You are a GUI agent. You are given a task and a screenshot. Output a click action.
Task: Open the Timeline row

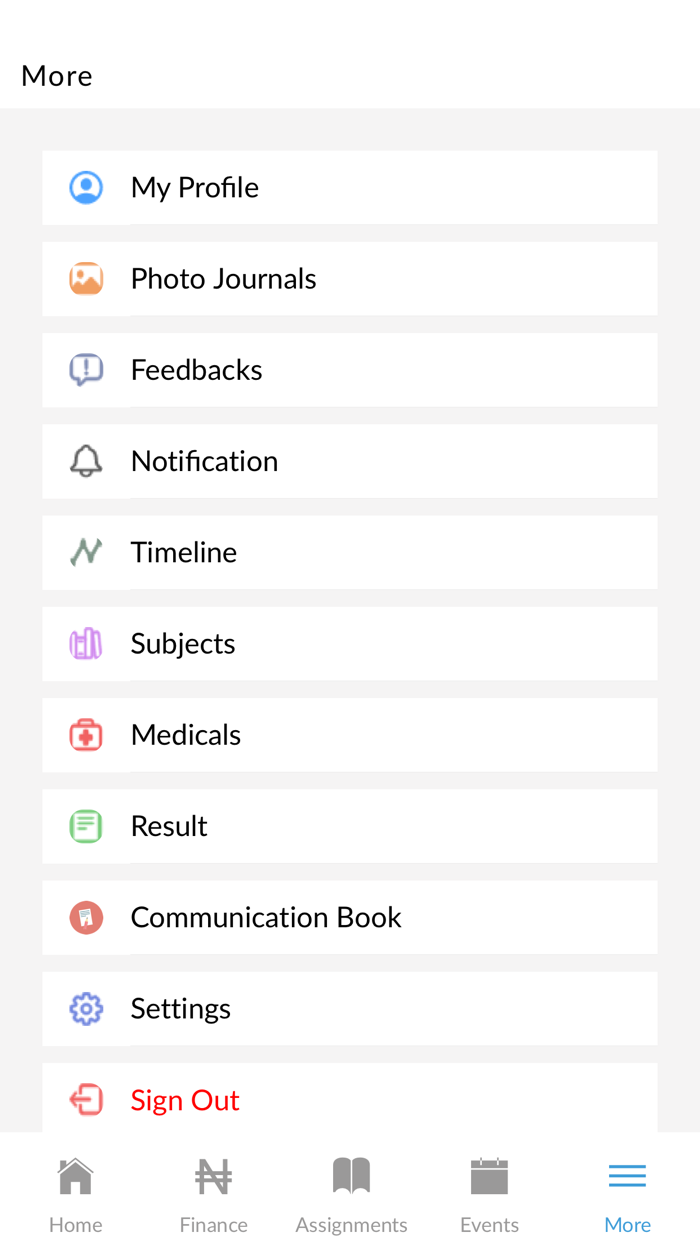[x=349, y=552]
